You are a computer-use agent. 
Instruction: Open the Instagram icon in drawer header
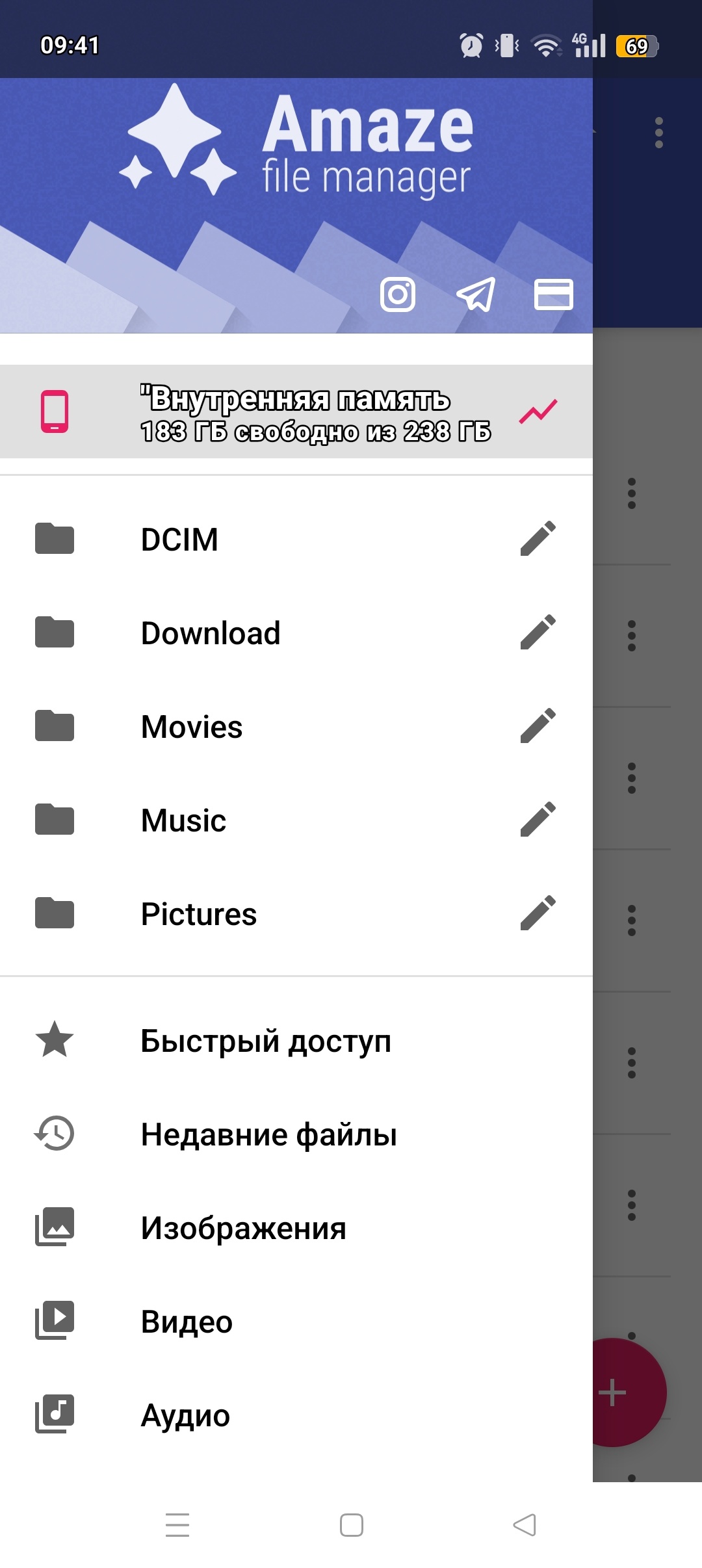pos(398,294)
